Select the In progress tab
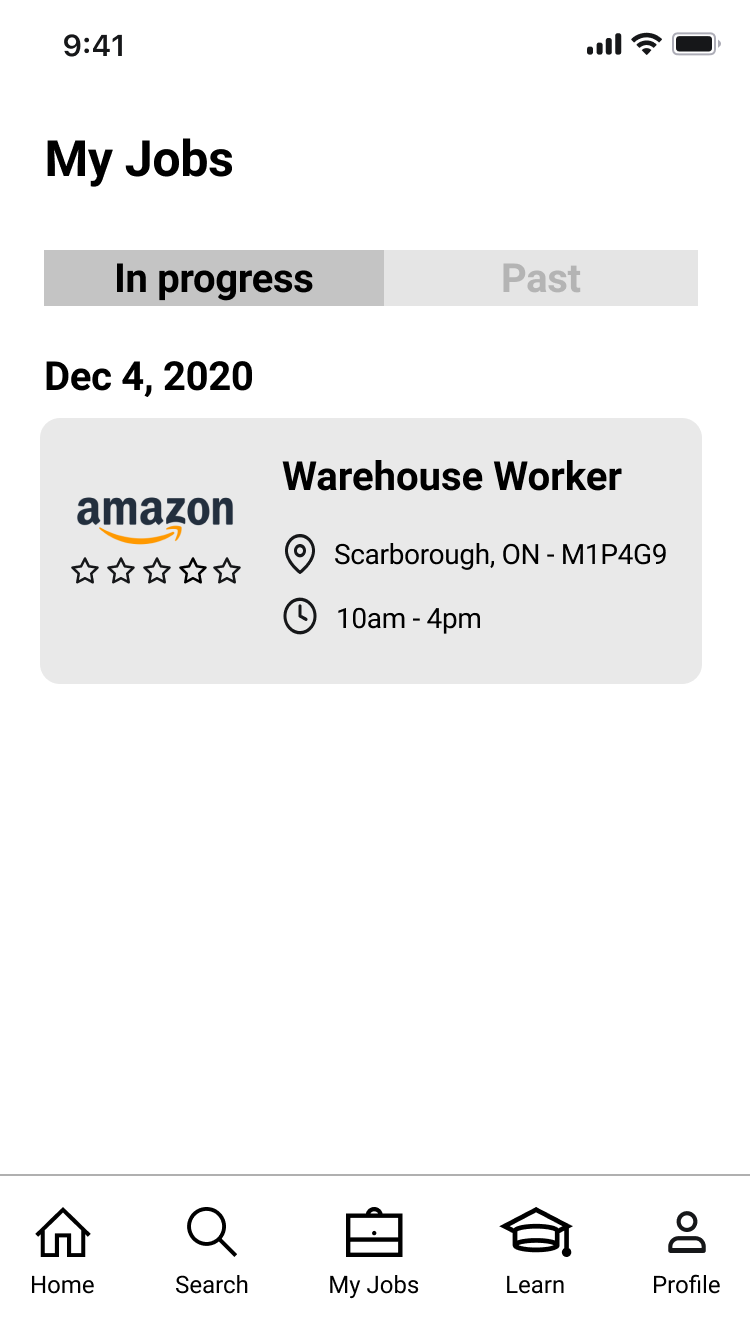This screenshot has width=750, height=1334. coord(214,278)
